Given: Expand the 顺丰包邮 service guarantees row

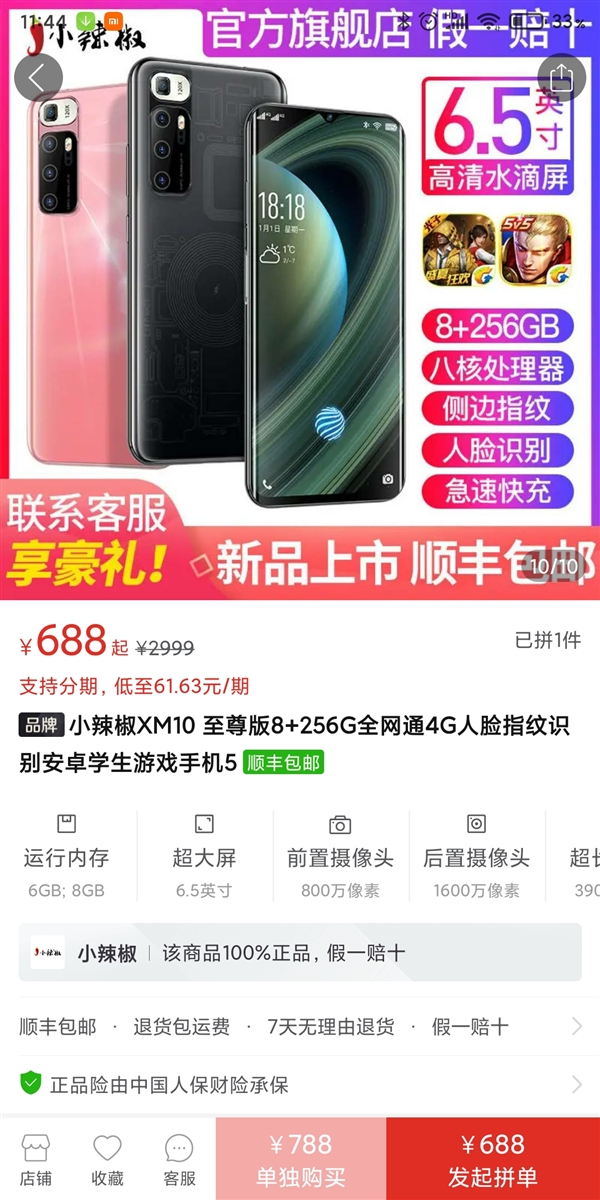Looking at the screenshot, I should [300, 1026].
